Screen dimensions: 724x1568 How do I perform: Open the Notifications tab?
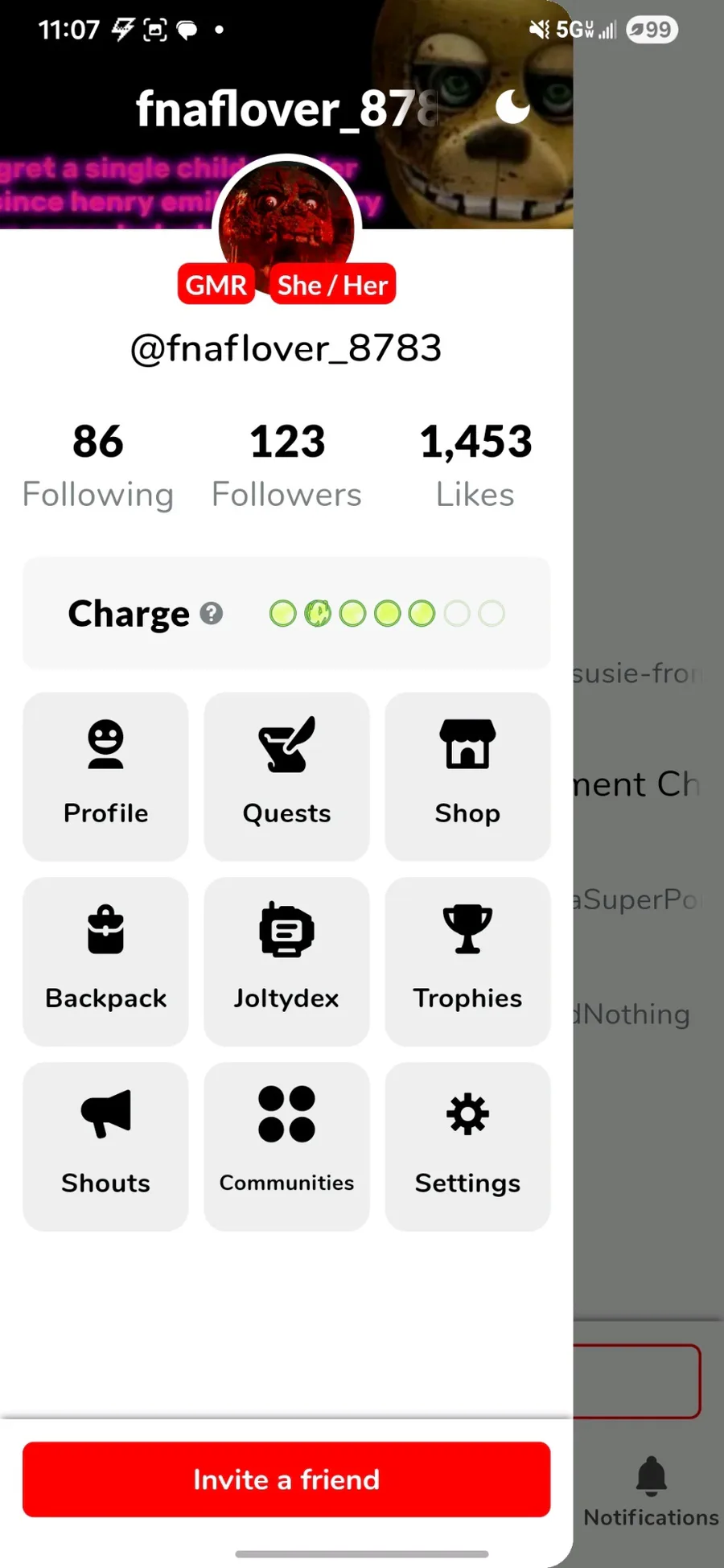(651, 1492)
